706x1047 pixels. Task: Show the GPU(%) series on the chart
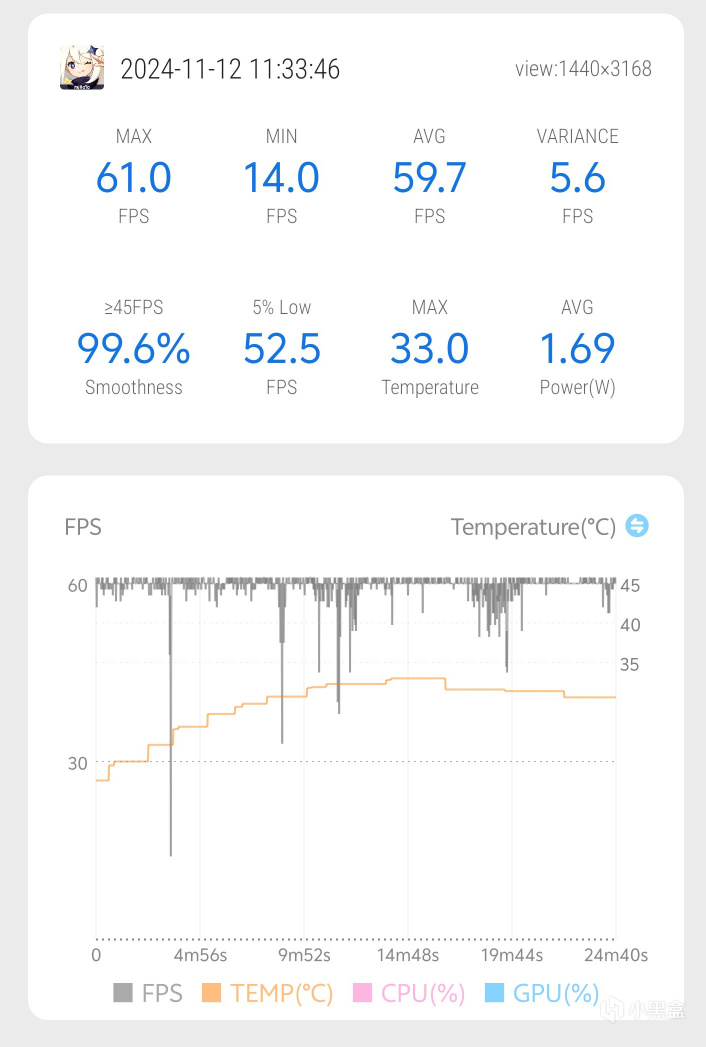point(541,993)
